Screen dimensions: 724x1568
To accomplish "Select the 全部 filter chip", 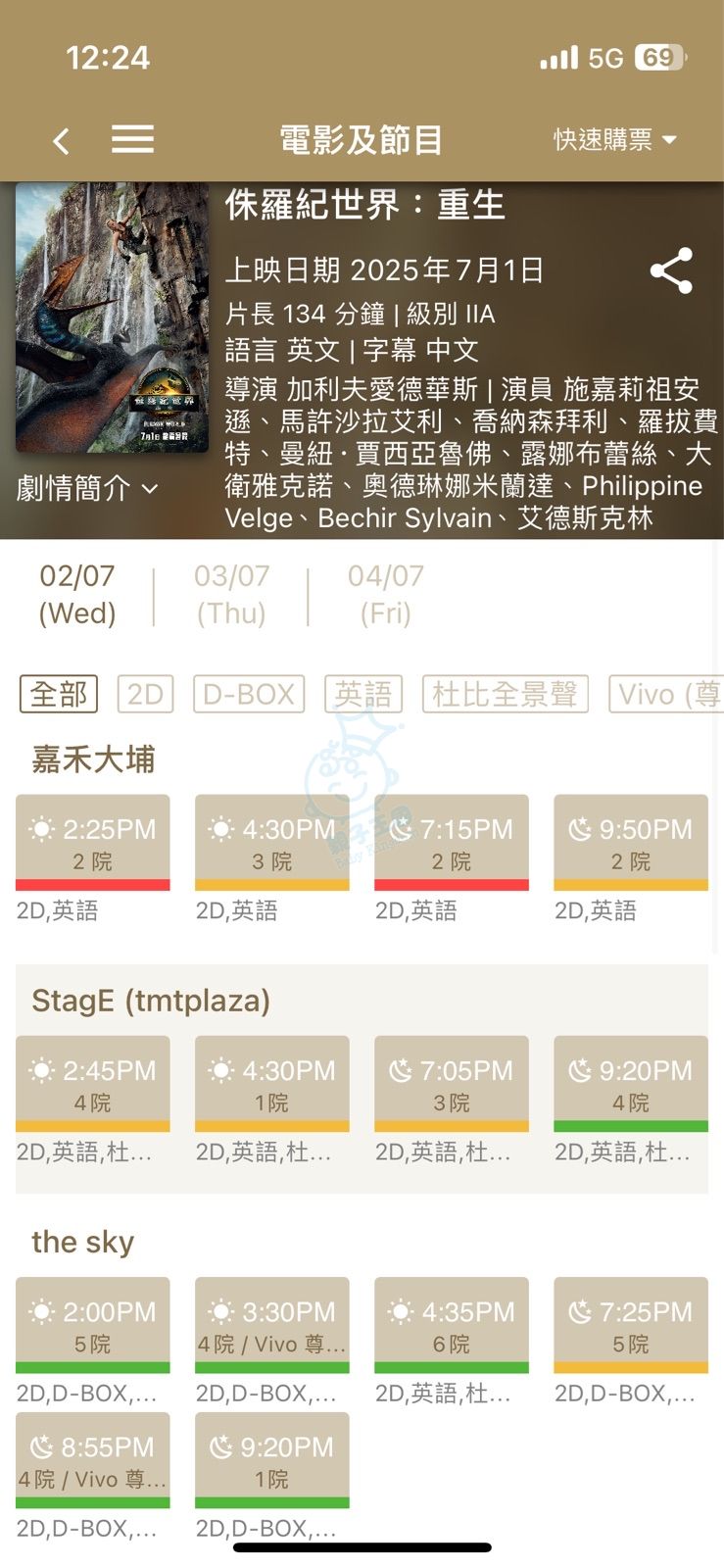I will click(x=59, y=694).
